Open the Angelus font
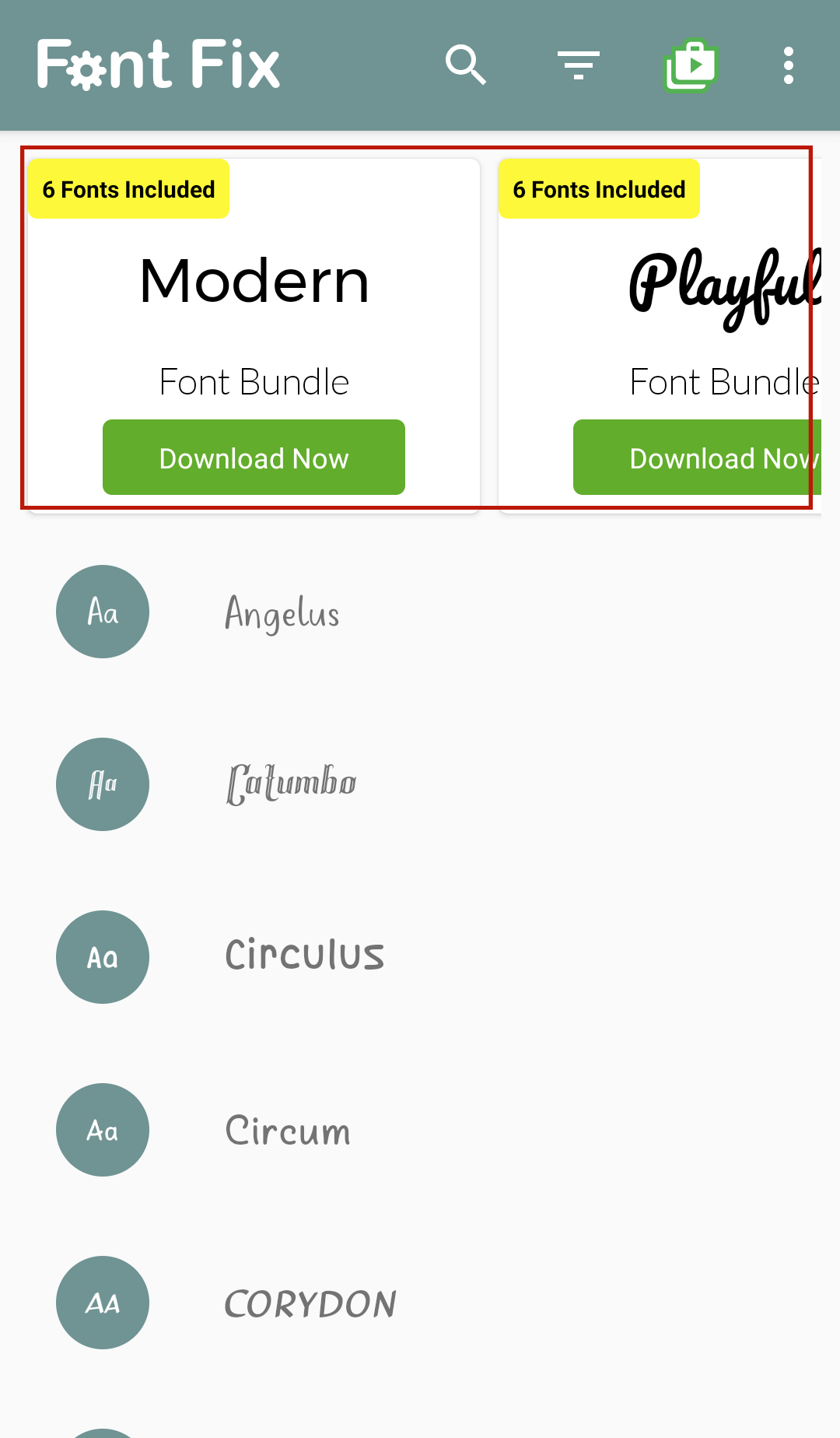Viewport: 840px width, 1438px height. pos(282,612)
